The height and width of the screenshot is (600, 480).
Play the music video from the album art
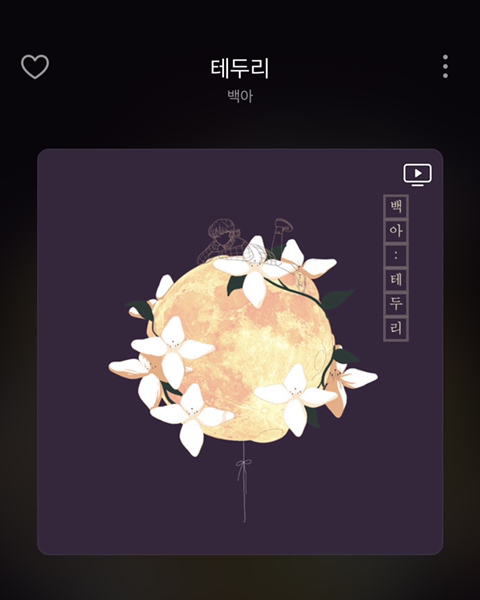point(418,175)
